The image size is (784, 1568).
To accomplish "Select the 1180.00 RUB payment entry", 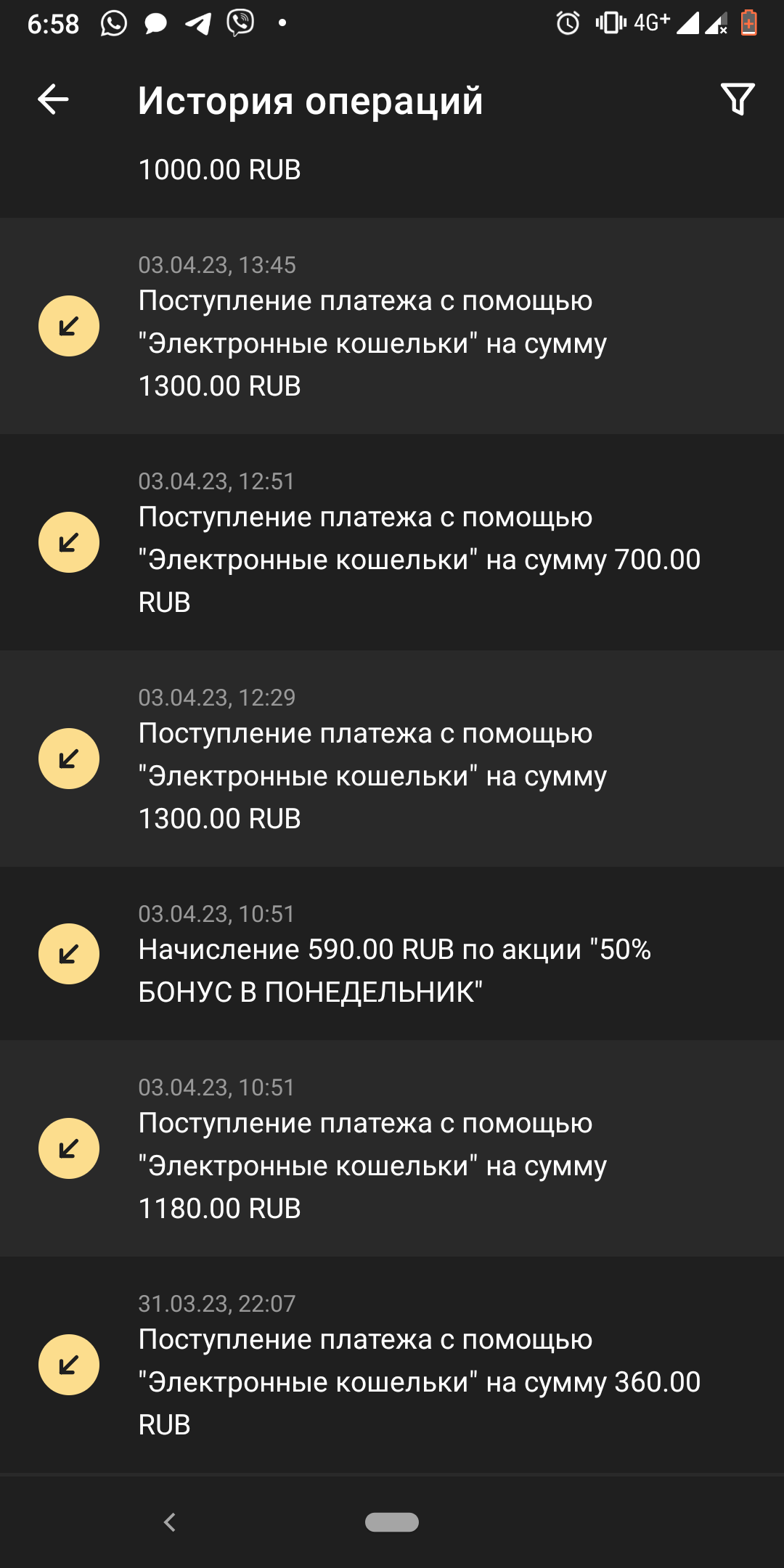I will coord(392,1148).
